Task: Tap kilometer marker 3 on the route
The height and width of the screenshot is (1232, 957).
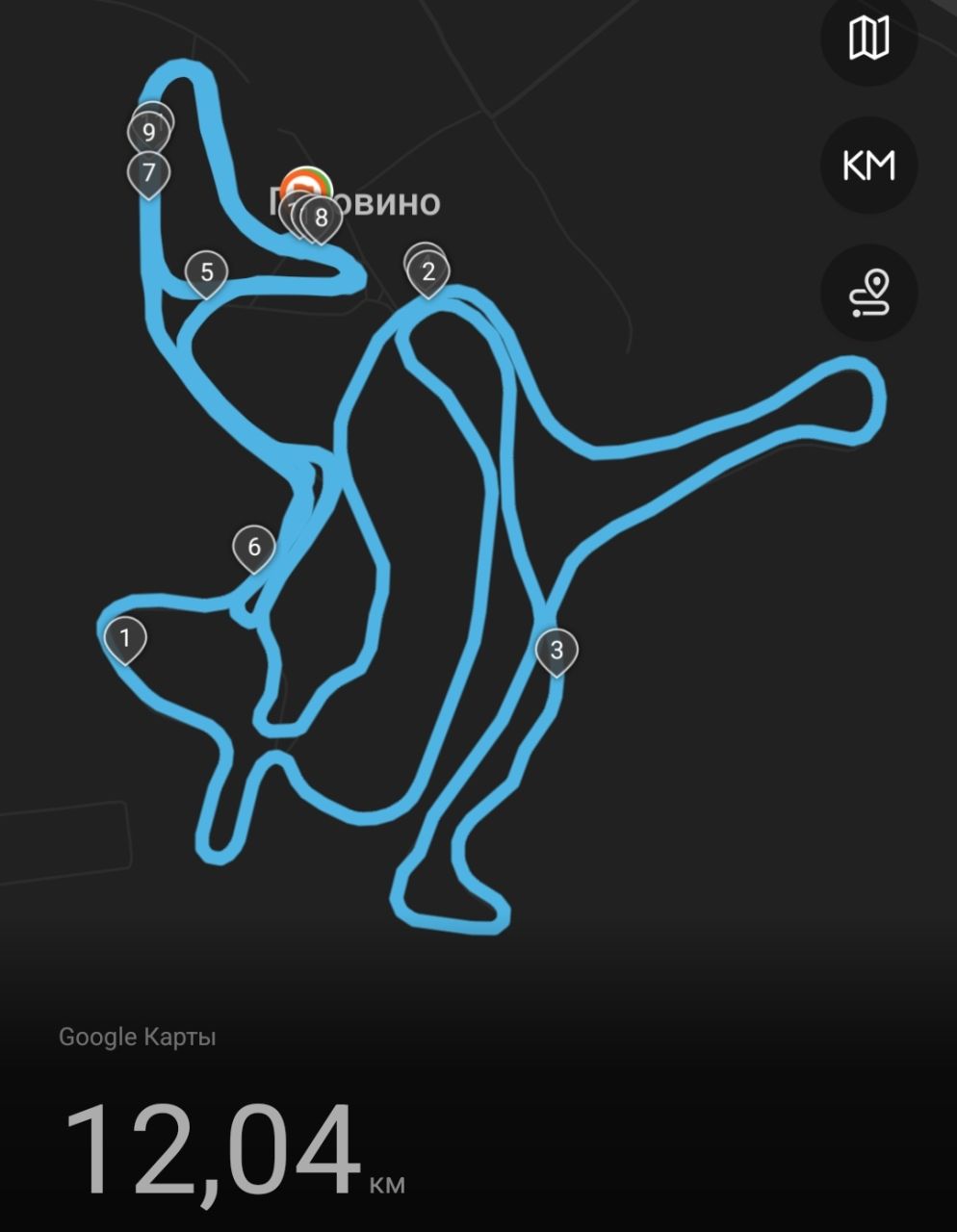Action: (x=556, y=651)
